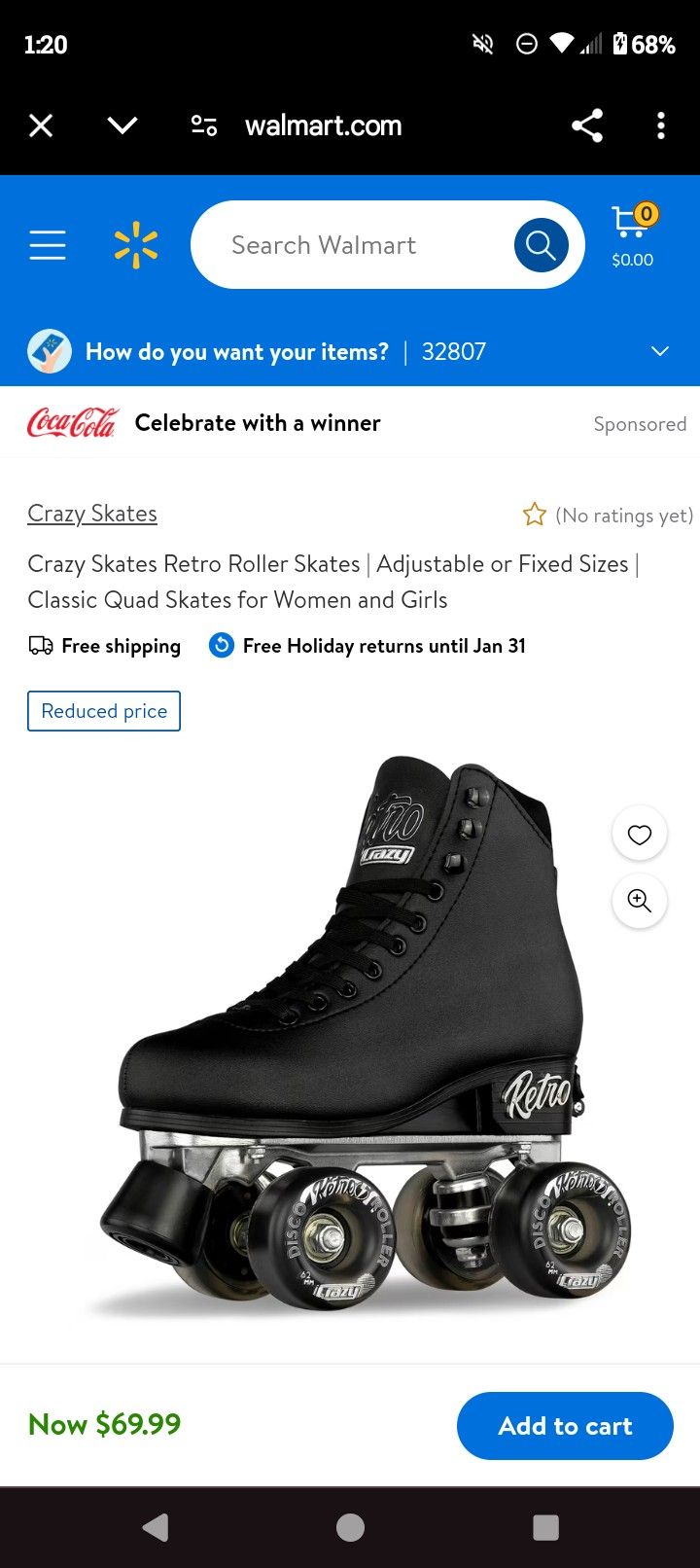700x1568 pixels.
Task: Add skates to favorites with heart
Action: pyautogui.click(x=640, y=835)
